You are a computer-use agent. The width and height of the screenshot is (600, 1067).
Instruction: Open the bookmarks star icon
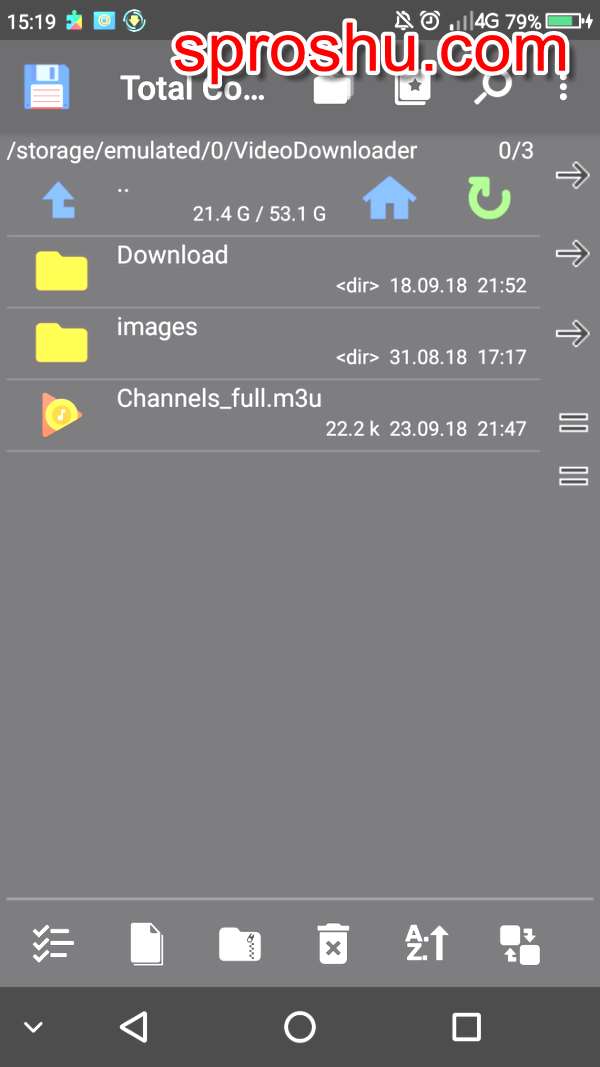point(412,88)
